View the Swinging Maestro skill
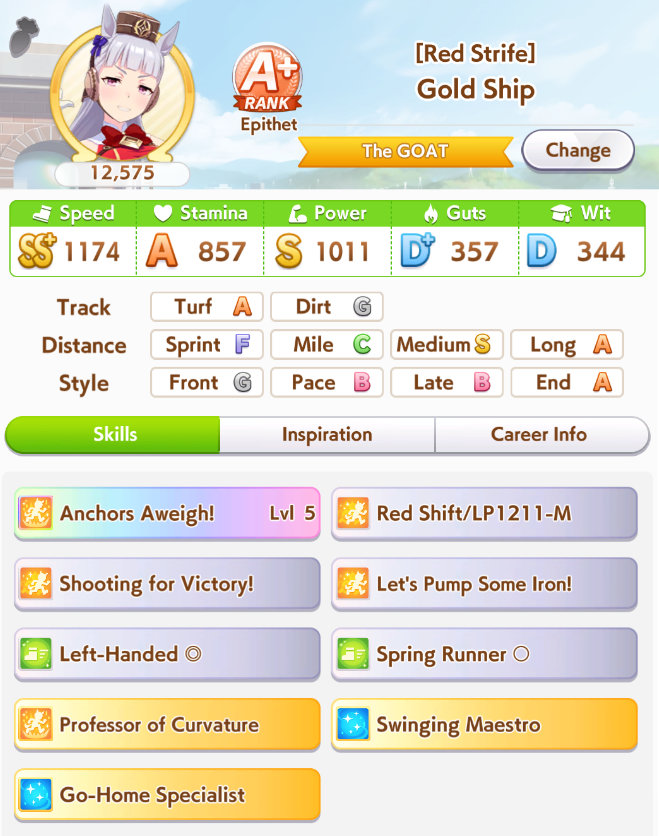 click(x=484, y=725)
